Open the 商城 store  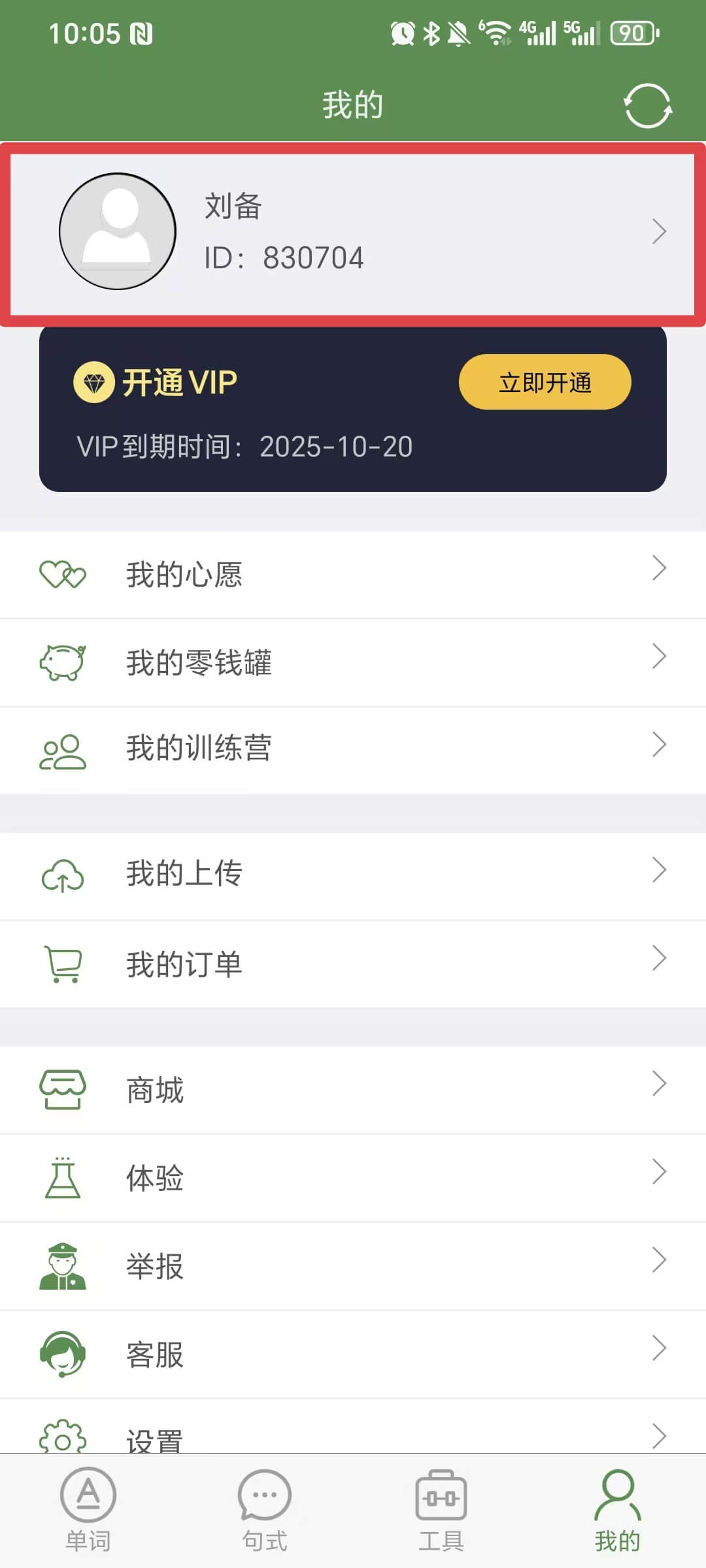coord(353,1090)
